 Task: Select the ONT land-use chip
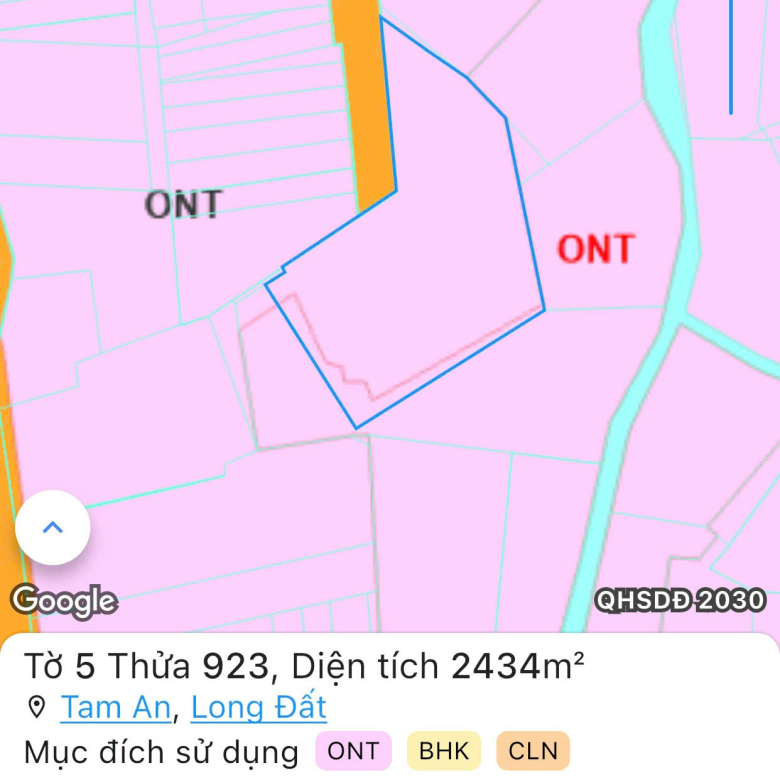click(x=353, y=751)
